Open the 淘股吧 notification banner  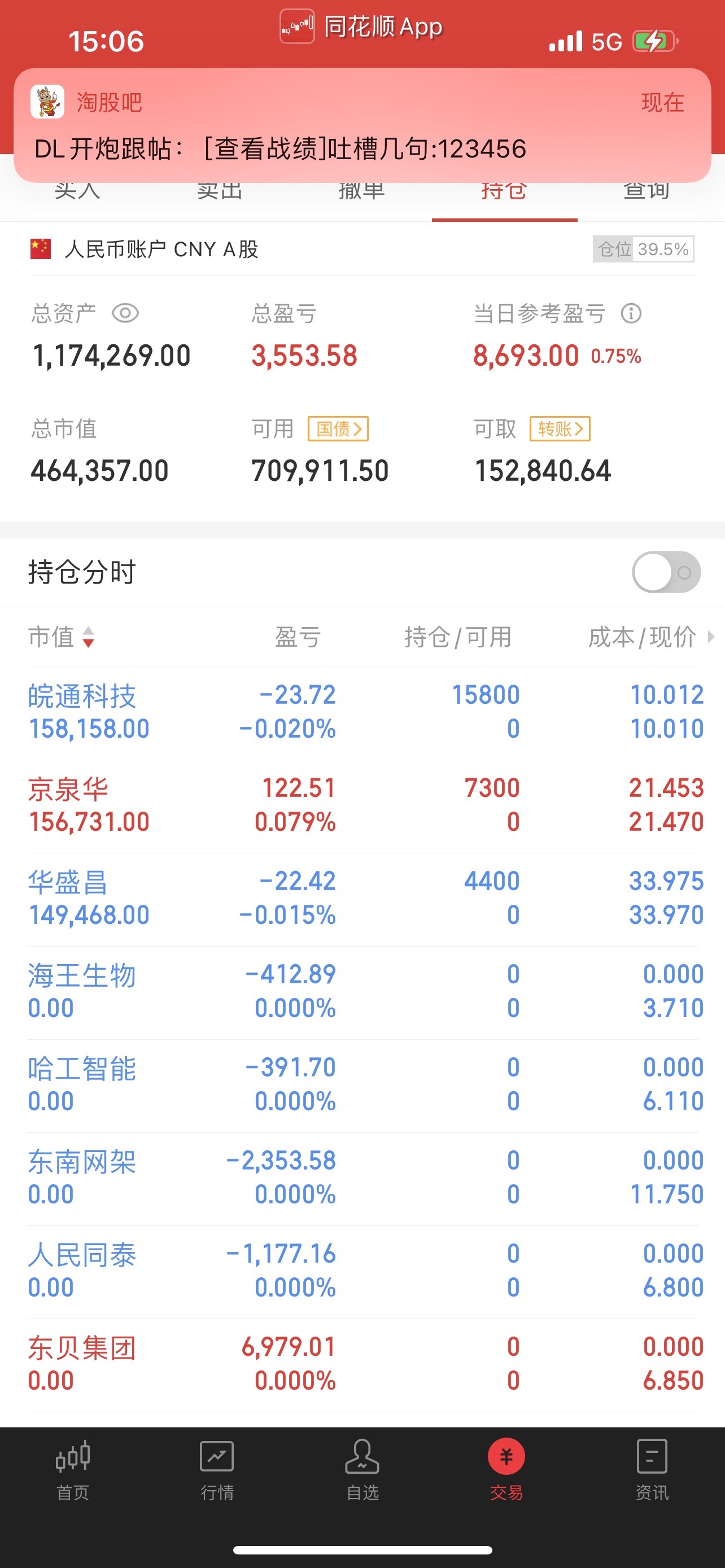362,125
